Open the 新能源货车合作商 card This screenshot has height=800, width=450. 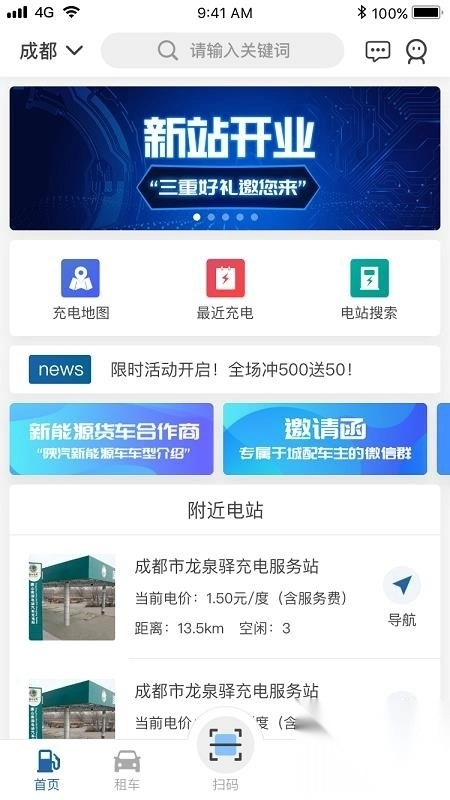click(111, 439)
